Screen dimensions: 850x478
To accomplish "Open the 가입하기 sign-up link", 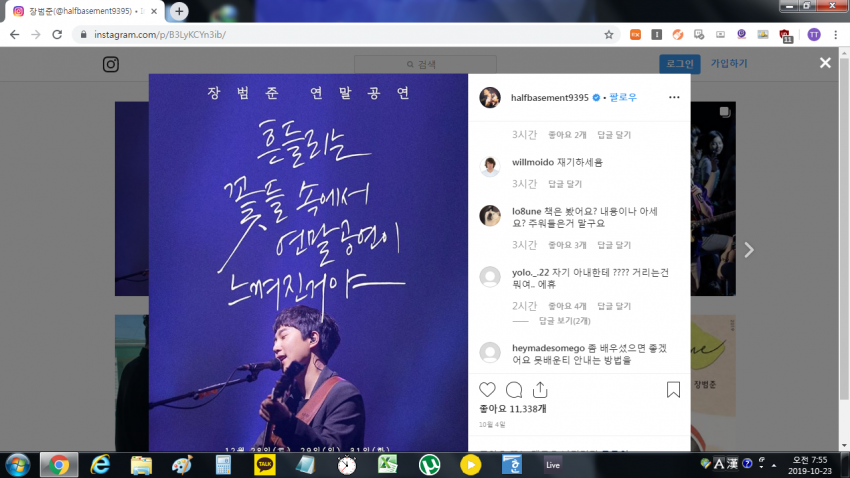I will [x=729, y=64].
